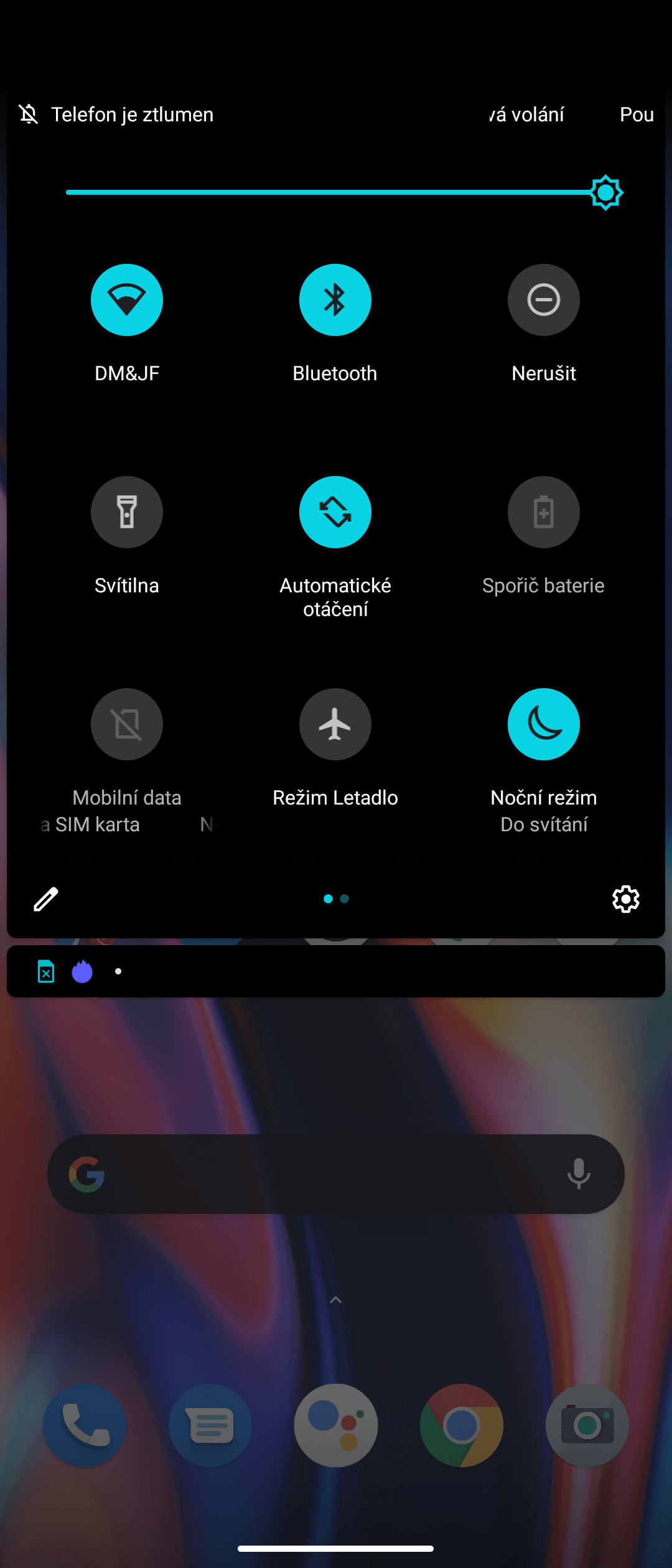Viewport: 672px width, 1568px height.
Task: Enable Režim Letadlo airplane mode
Action: [x=335, y=724]
